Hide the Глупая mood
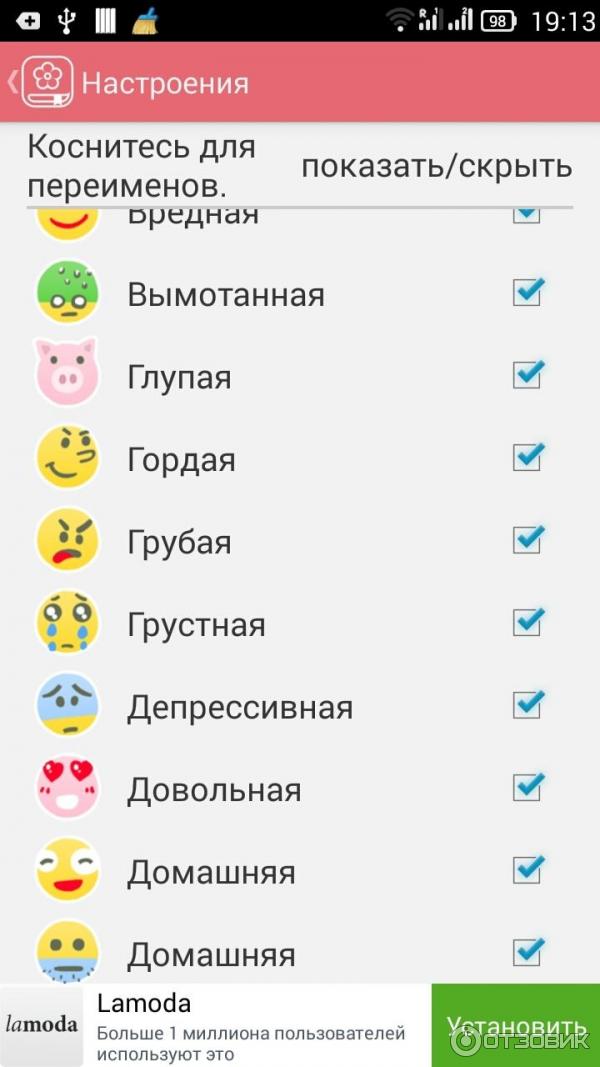Screen dimensions: 600x1067 tap(527, 375)
